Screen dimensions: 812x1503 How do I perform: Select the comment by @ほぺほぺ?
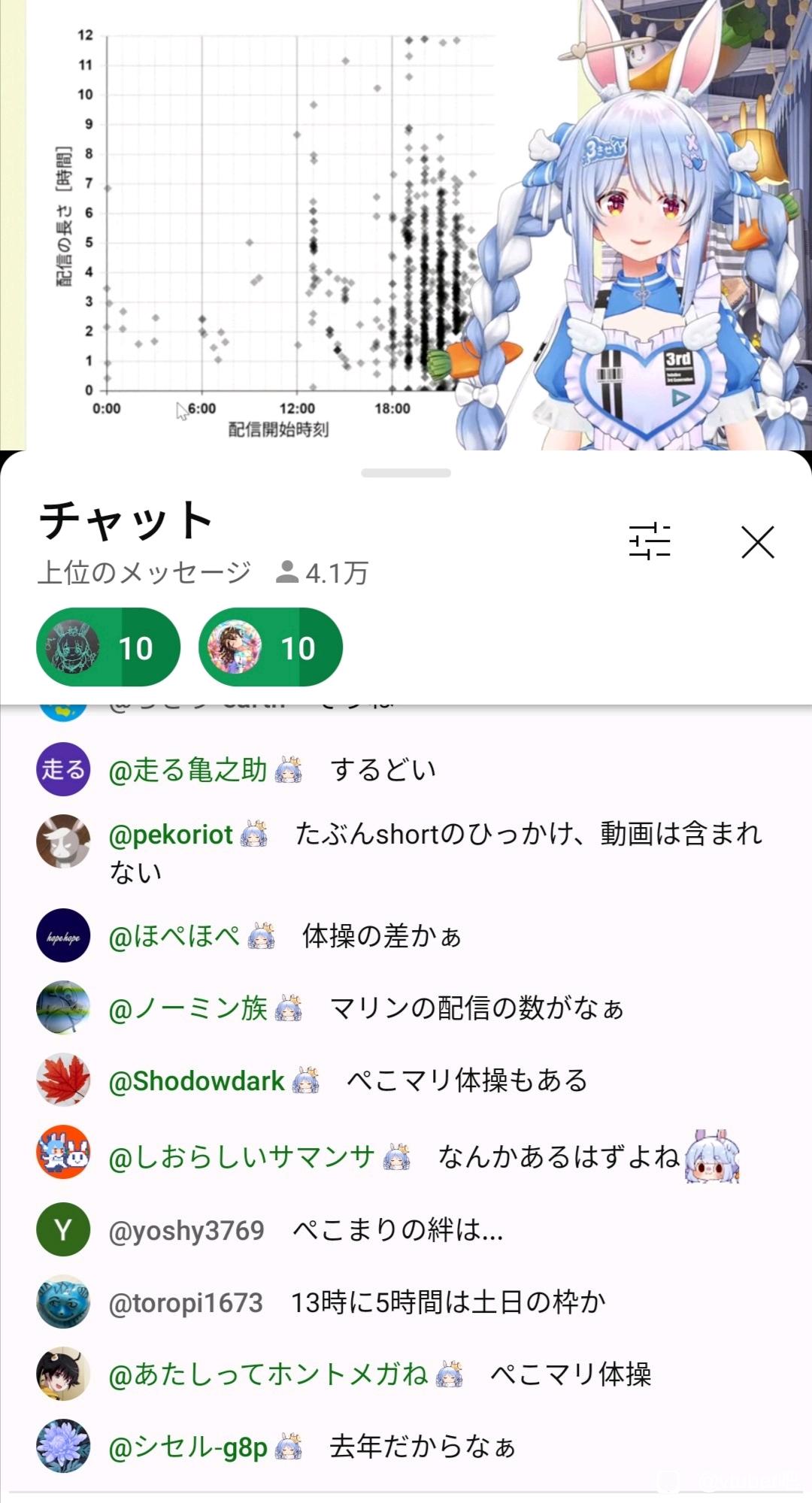[406, 936]
